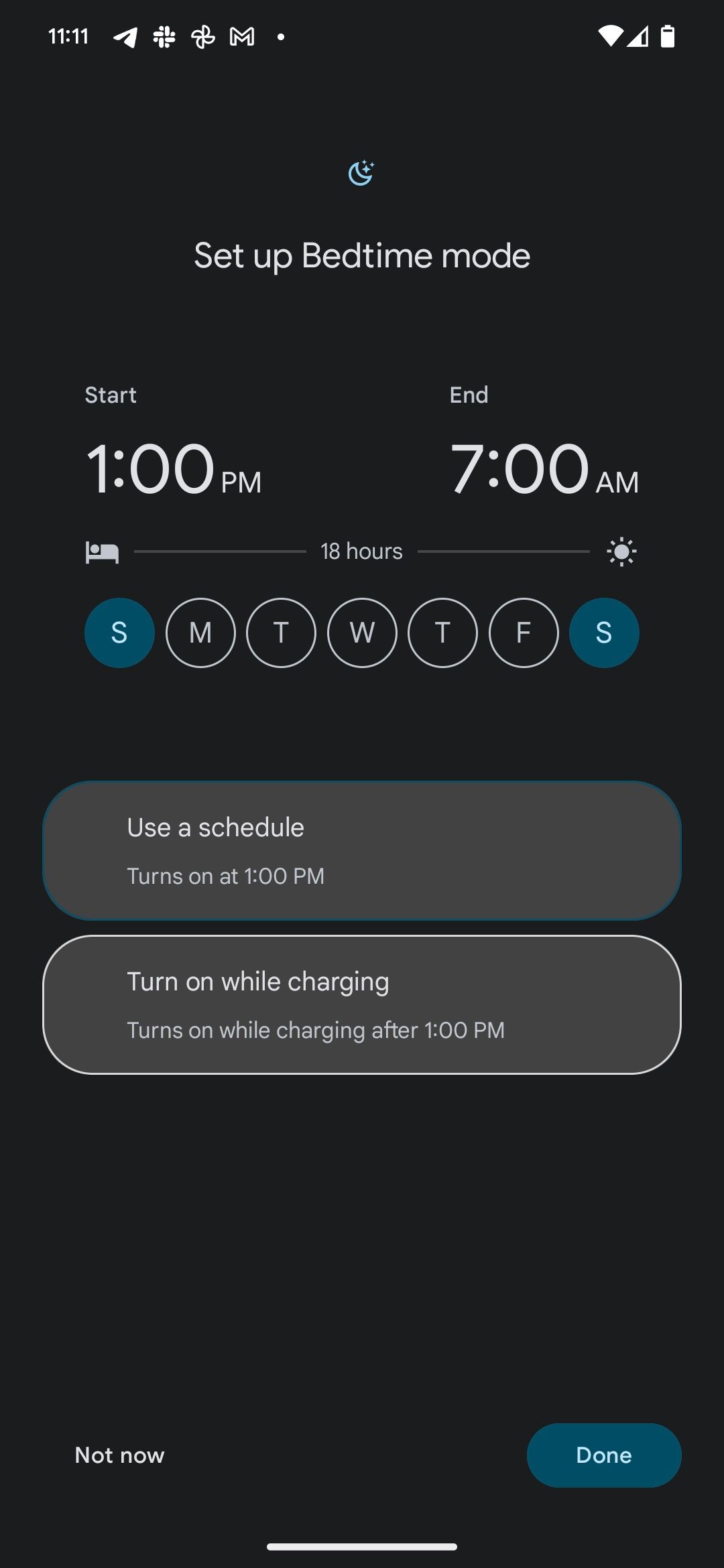The width and height of the screenshot is (724, 1568).
Task: Enable Tuesday for bedtime schedule
Action: (x=281, y=633)
